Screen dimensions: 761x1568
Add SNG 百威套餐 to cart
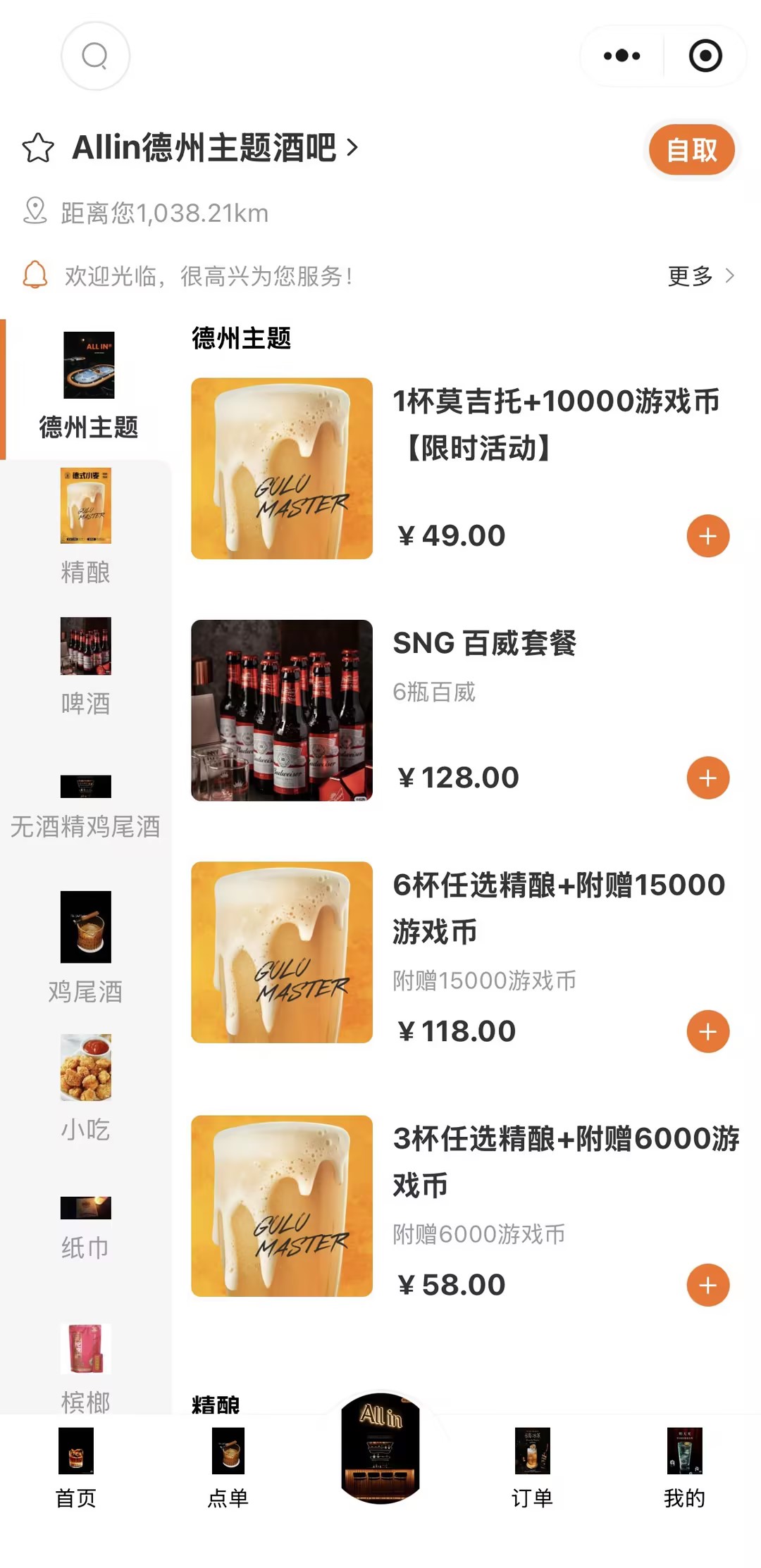click(x=707, y=778)
